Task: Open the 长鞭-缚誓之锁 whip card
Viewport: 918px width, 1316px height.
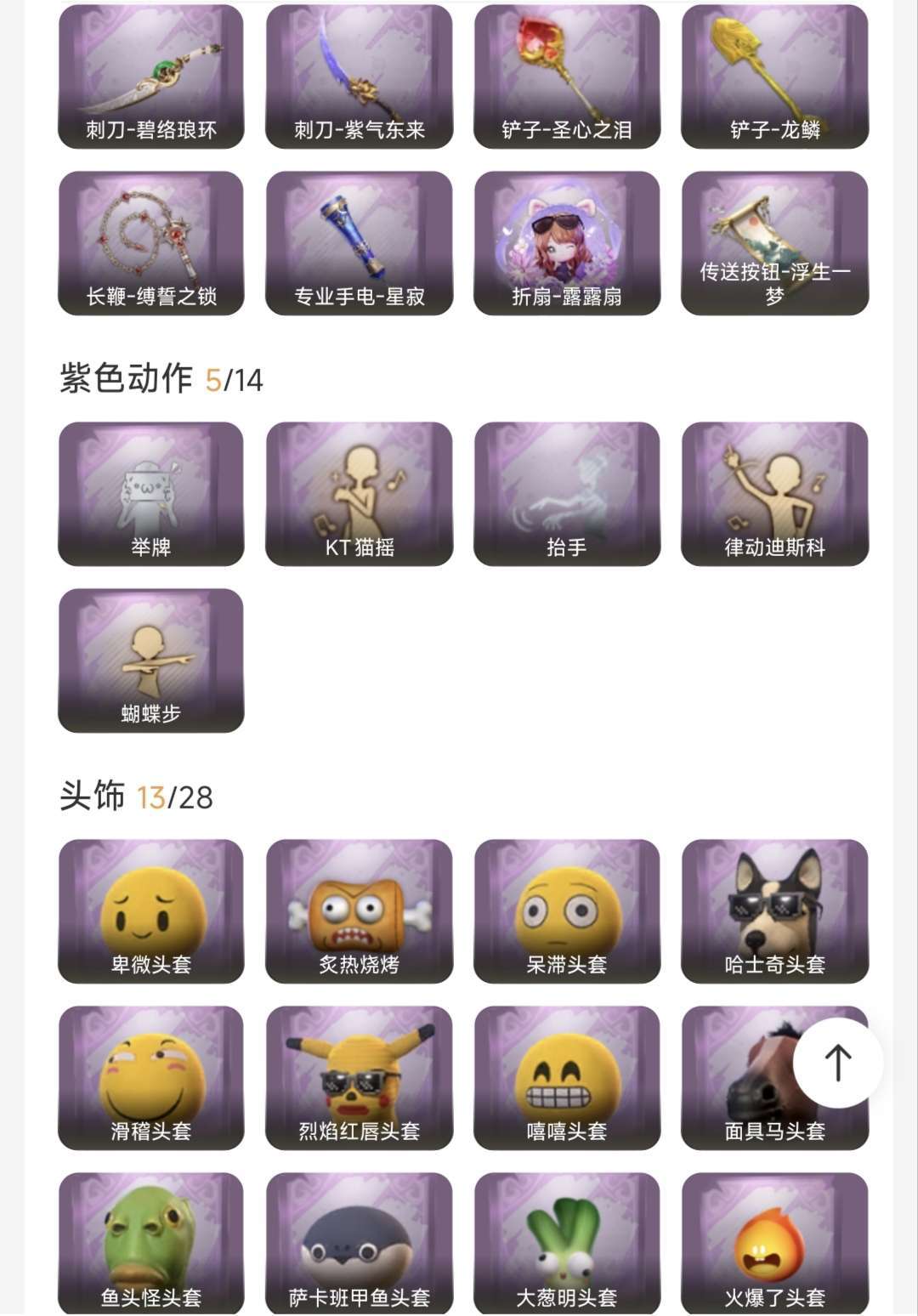Action: 151,243
